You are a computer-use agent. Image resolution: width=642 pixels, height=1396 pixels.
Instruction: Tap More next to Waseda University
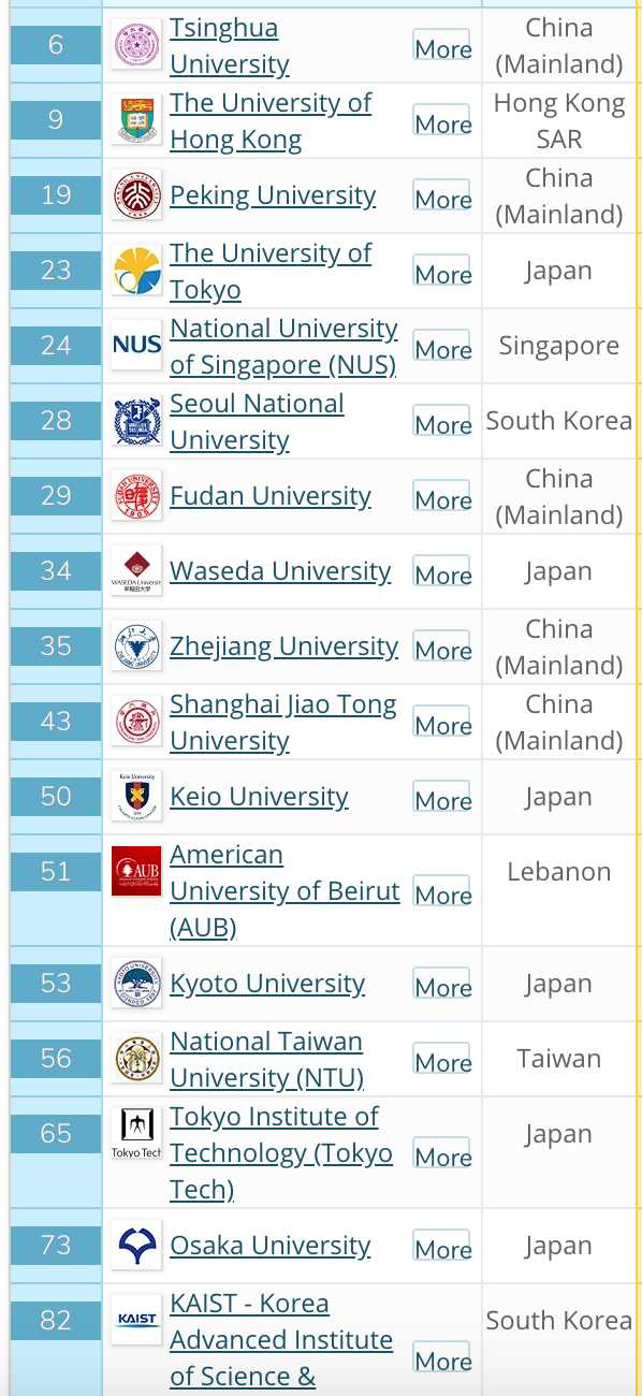442,573
